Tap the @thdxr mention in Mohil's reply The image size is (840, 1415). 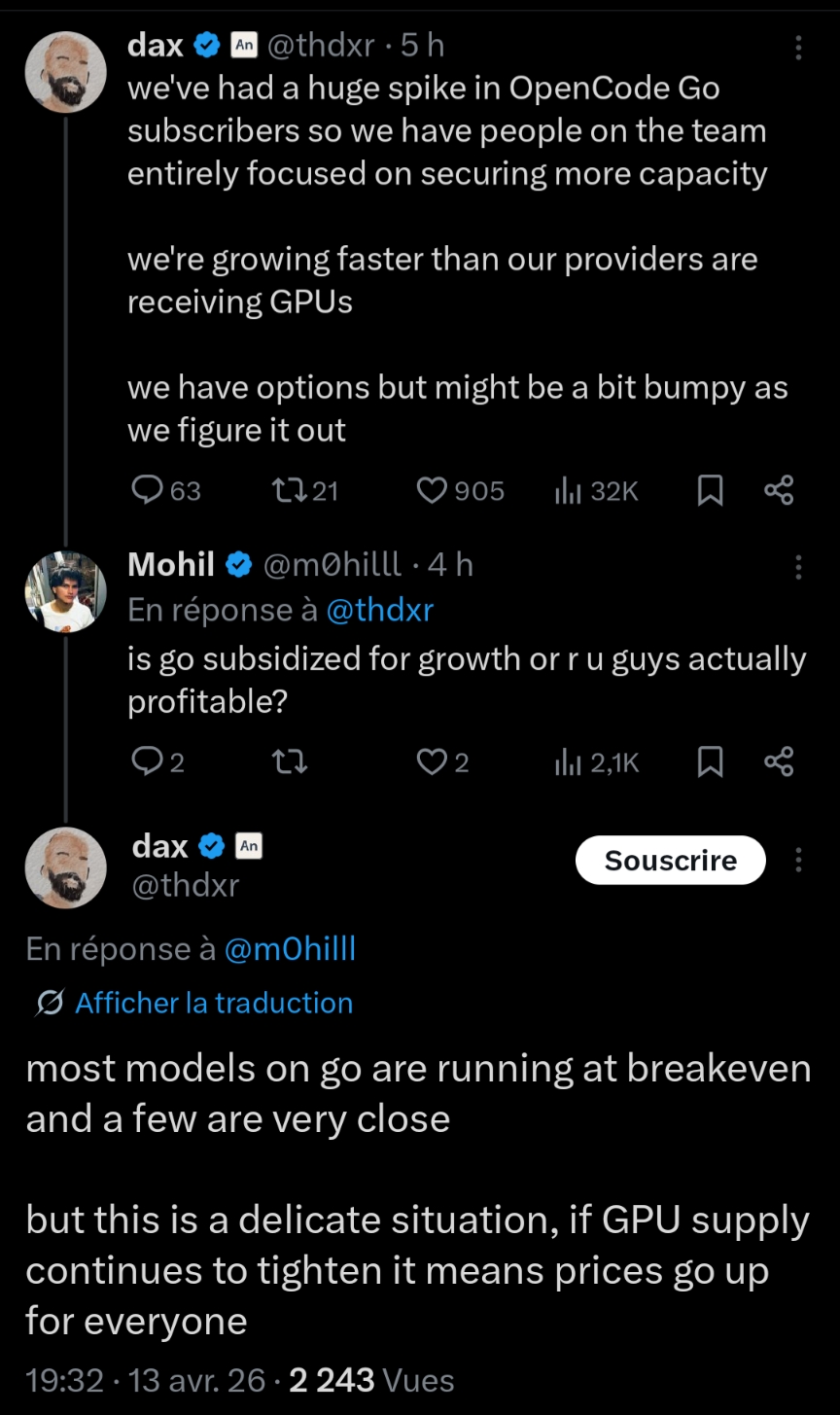pyautogui.click(x=379, y=611)
